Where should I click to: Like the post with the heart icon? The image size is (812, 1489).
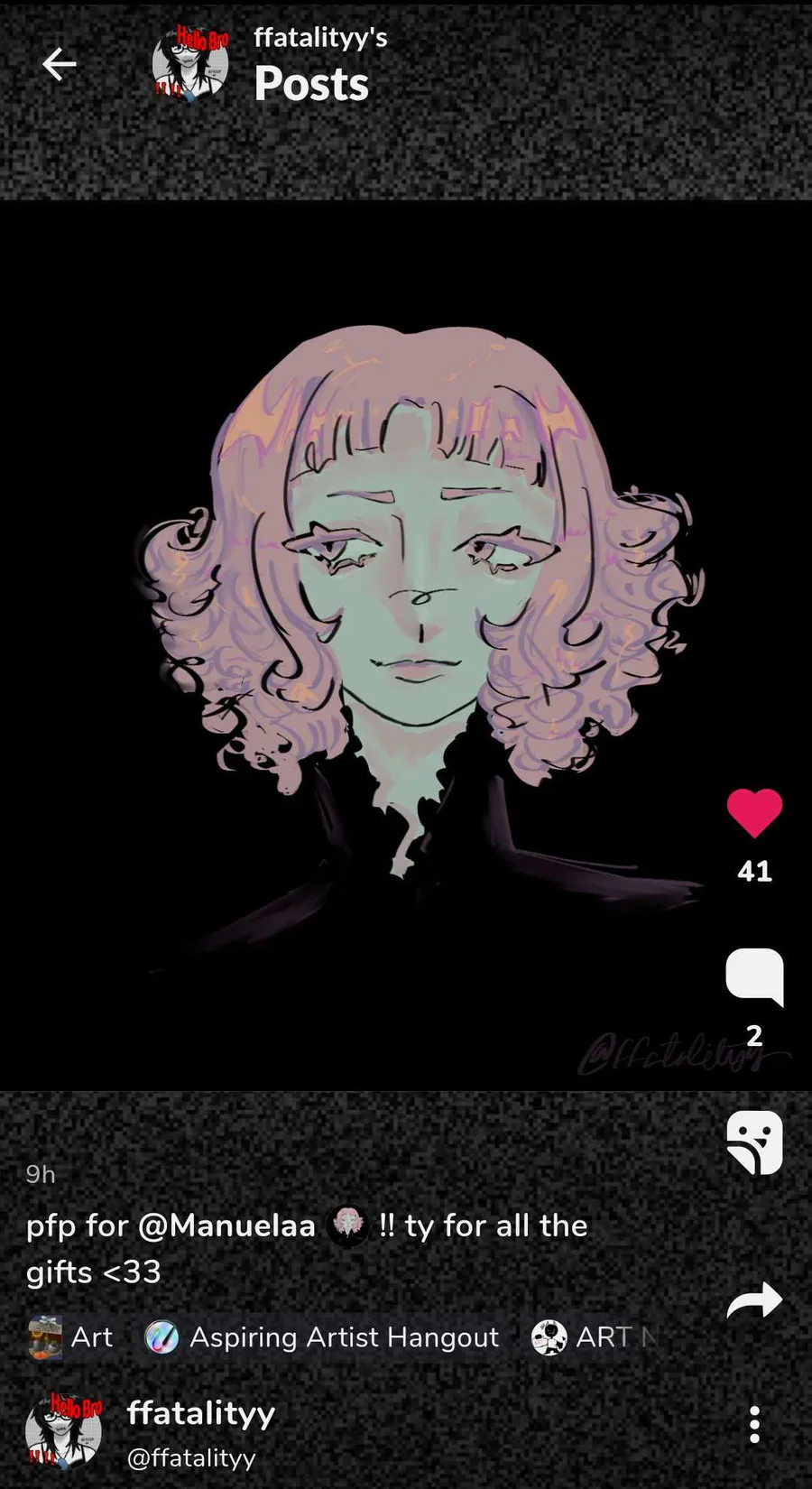point(754,812)
